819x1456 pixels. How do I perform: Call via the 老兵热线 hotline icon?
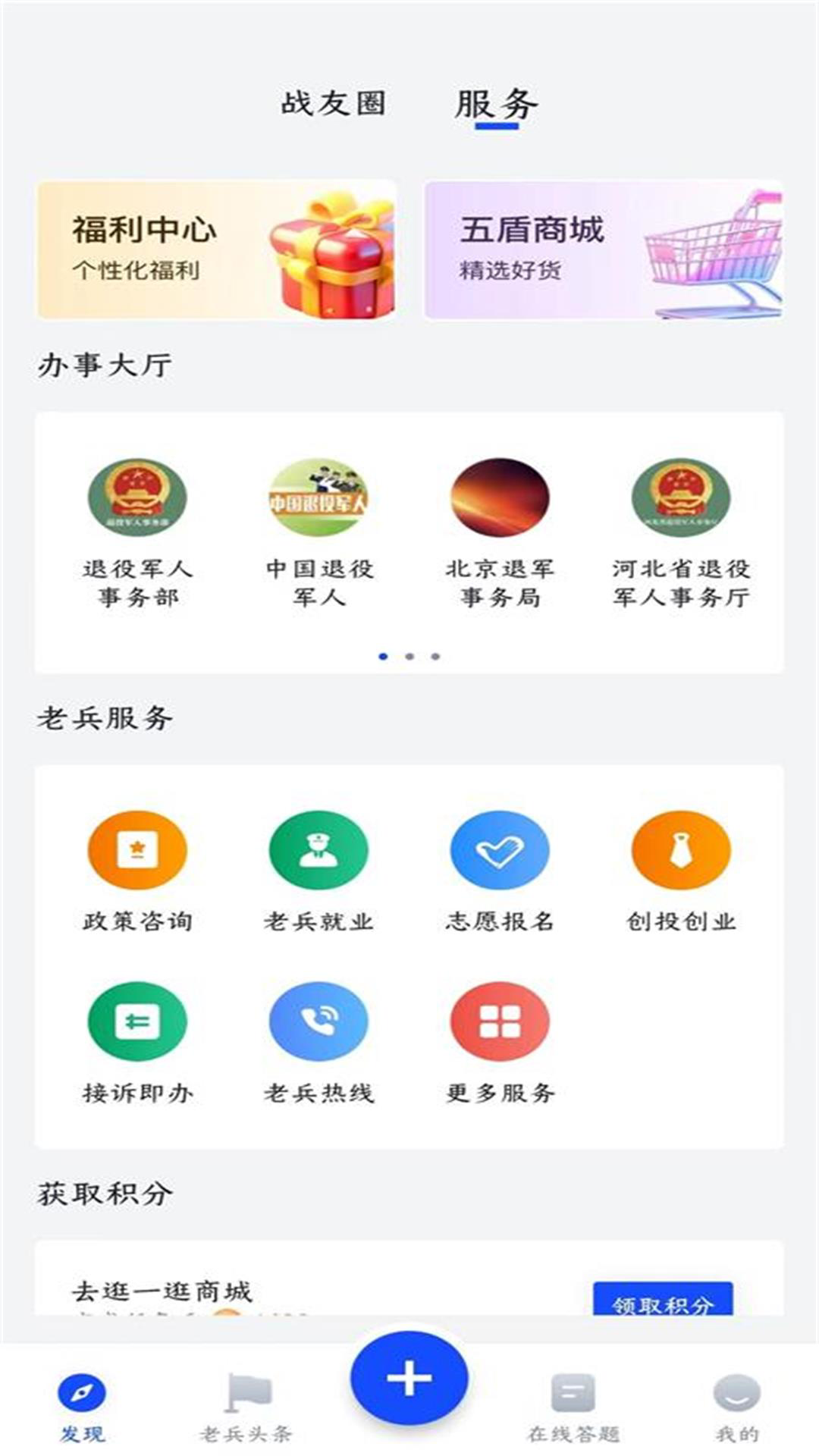pos(319,1021)
